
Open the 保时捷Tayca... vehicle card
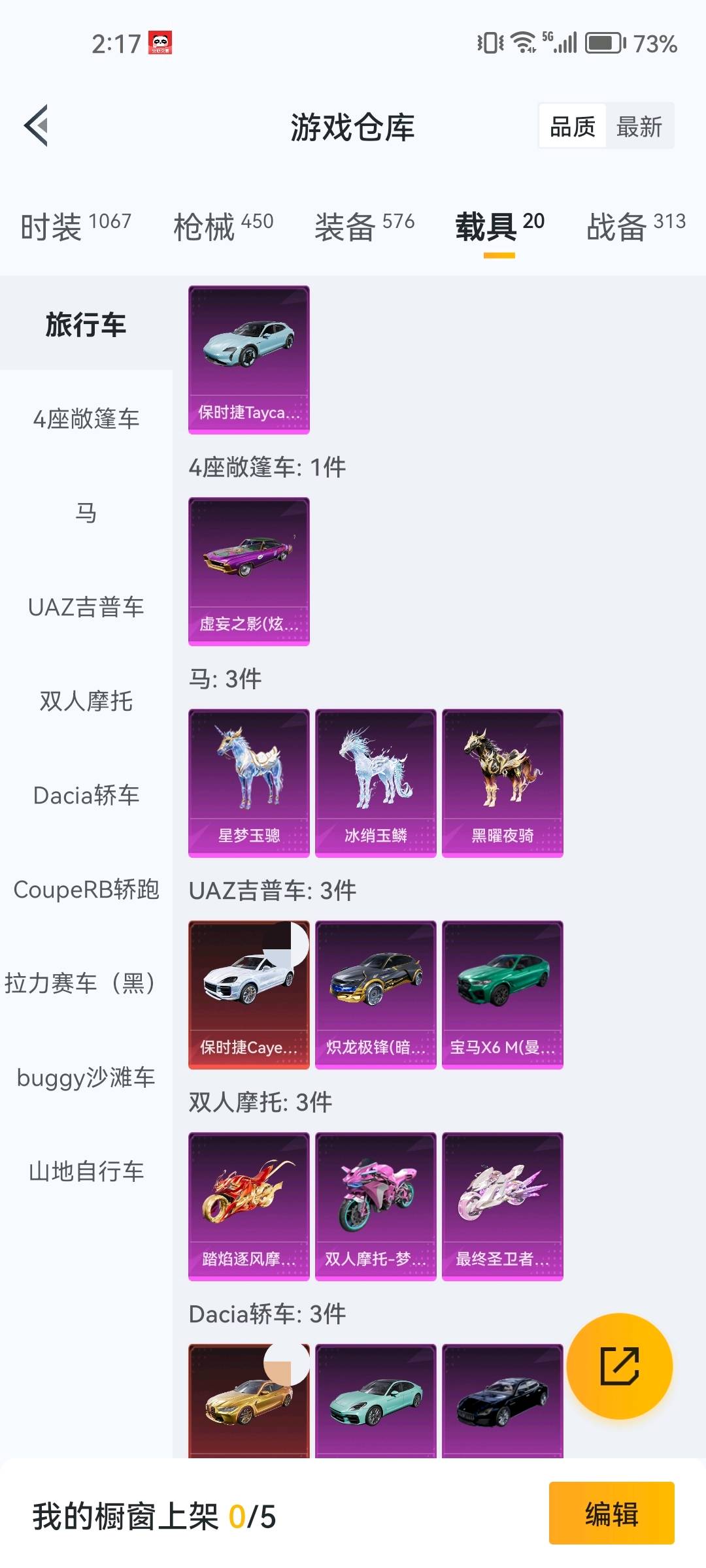(x=248, y=359)
